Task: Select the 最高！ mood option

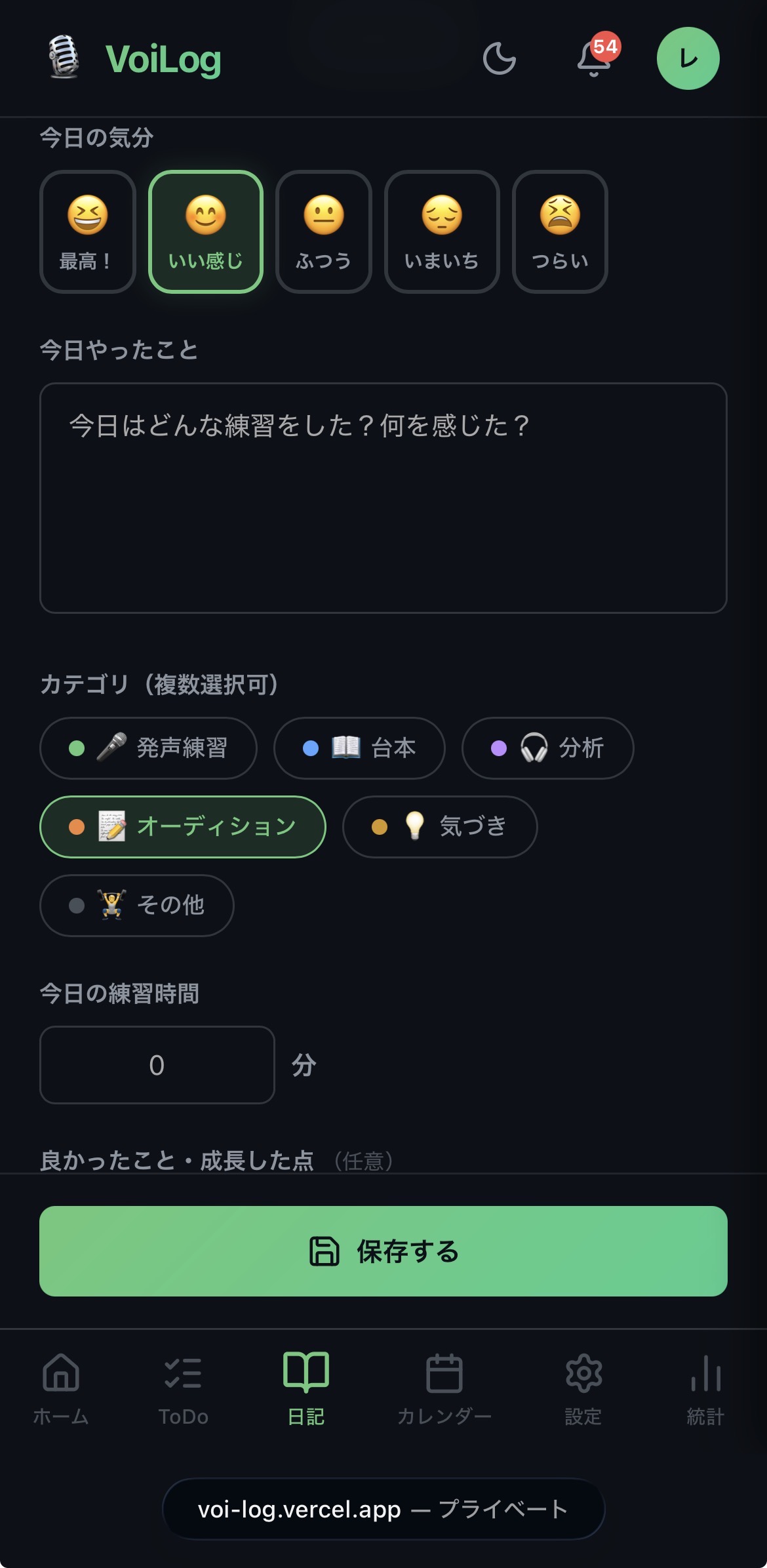Action: 87,231
